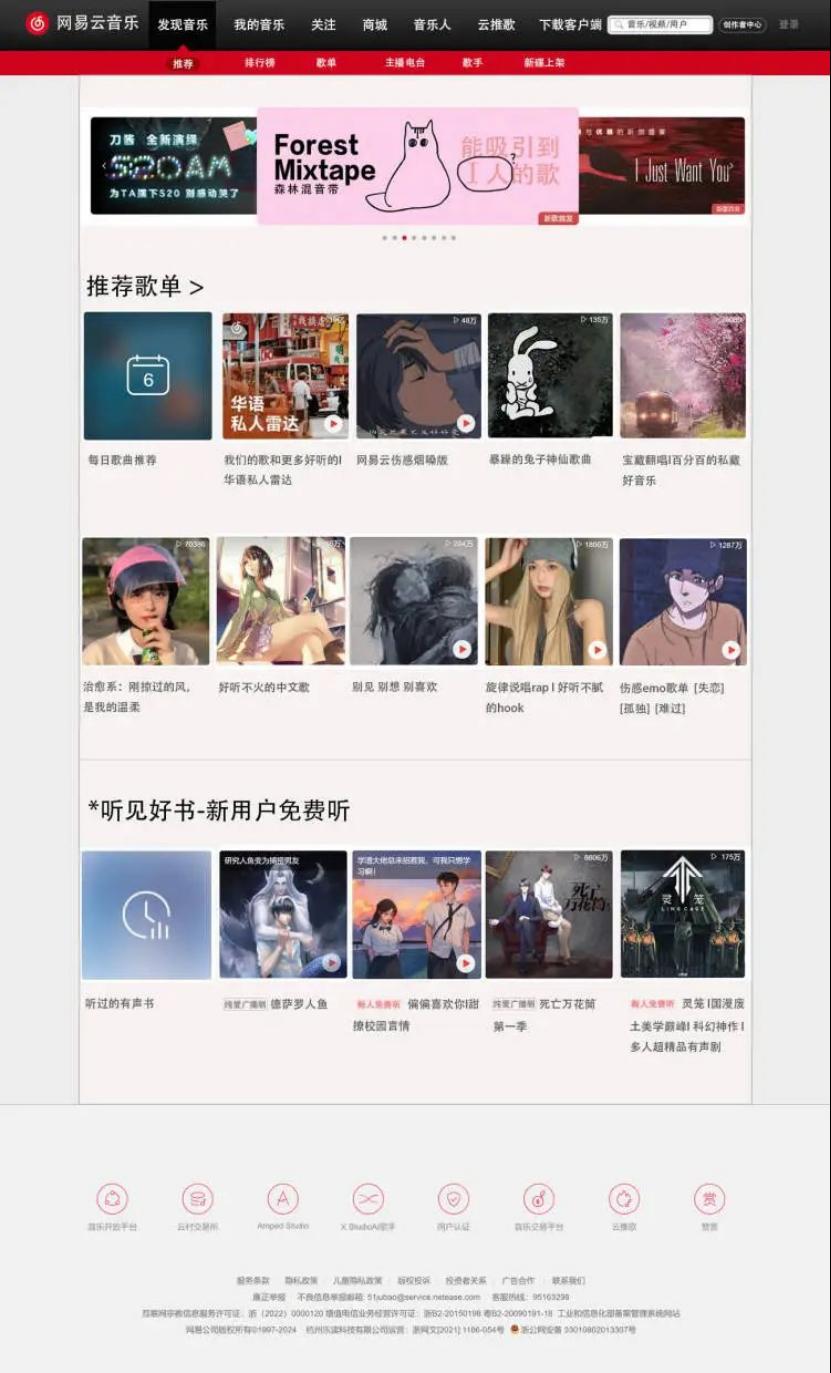
Task: Open the 每日歌曲推荐 playlist card
Action: (148, 376)
